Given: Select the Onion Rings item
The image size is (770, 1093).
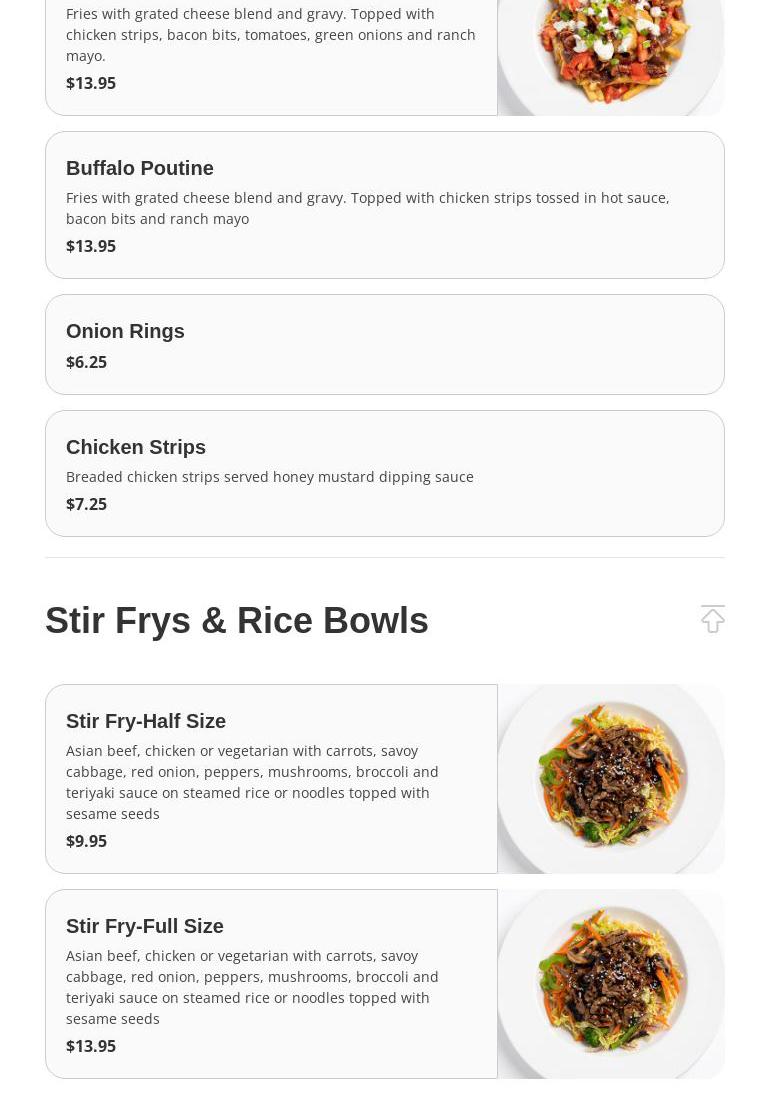Looking at the screenshot, I should 384,344.
